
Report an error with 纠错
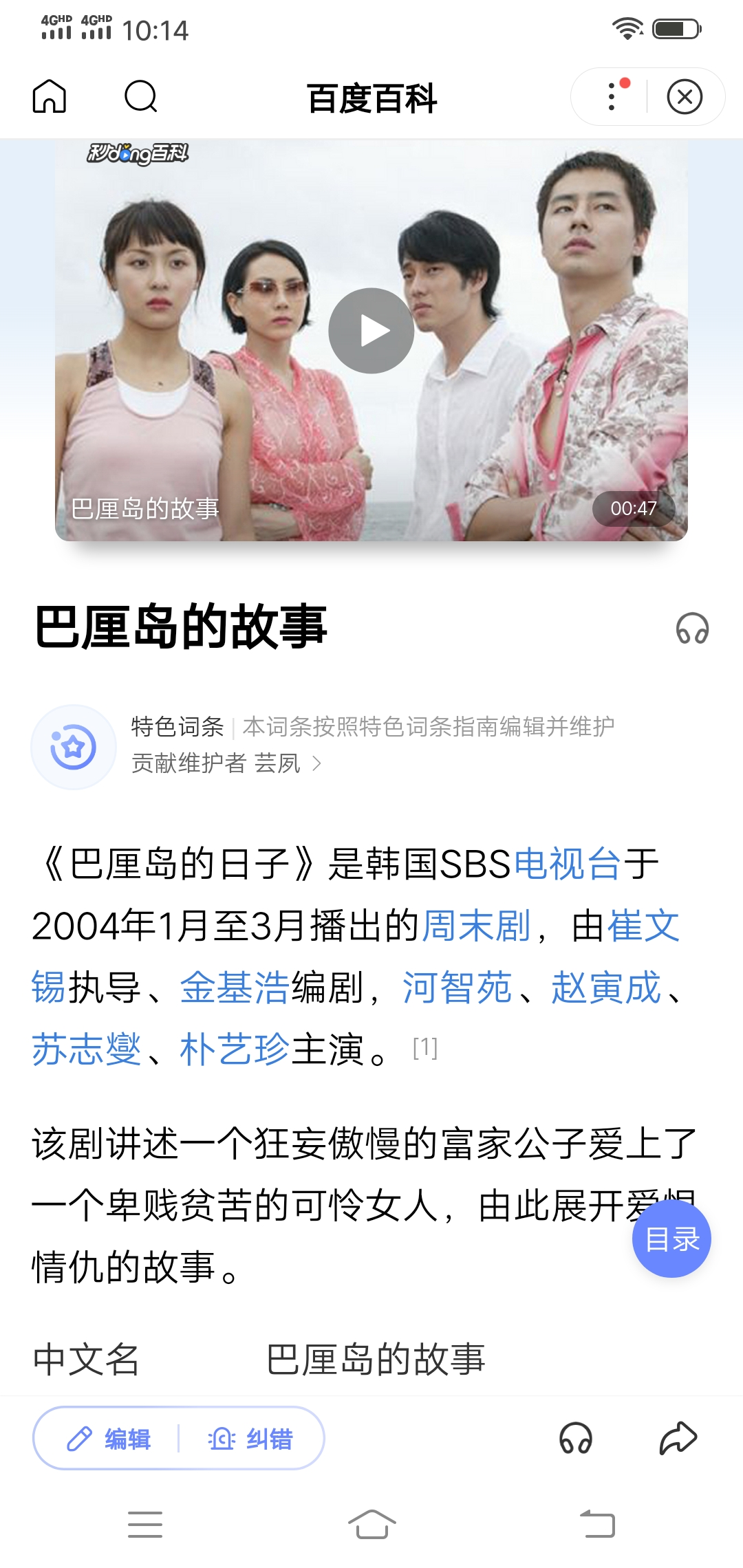(251, 1439)
